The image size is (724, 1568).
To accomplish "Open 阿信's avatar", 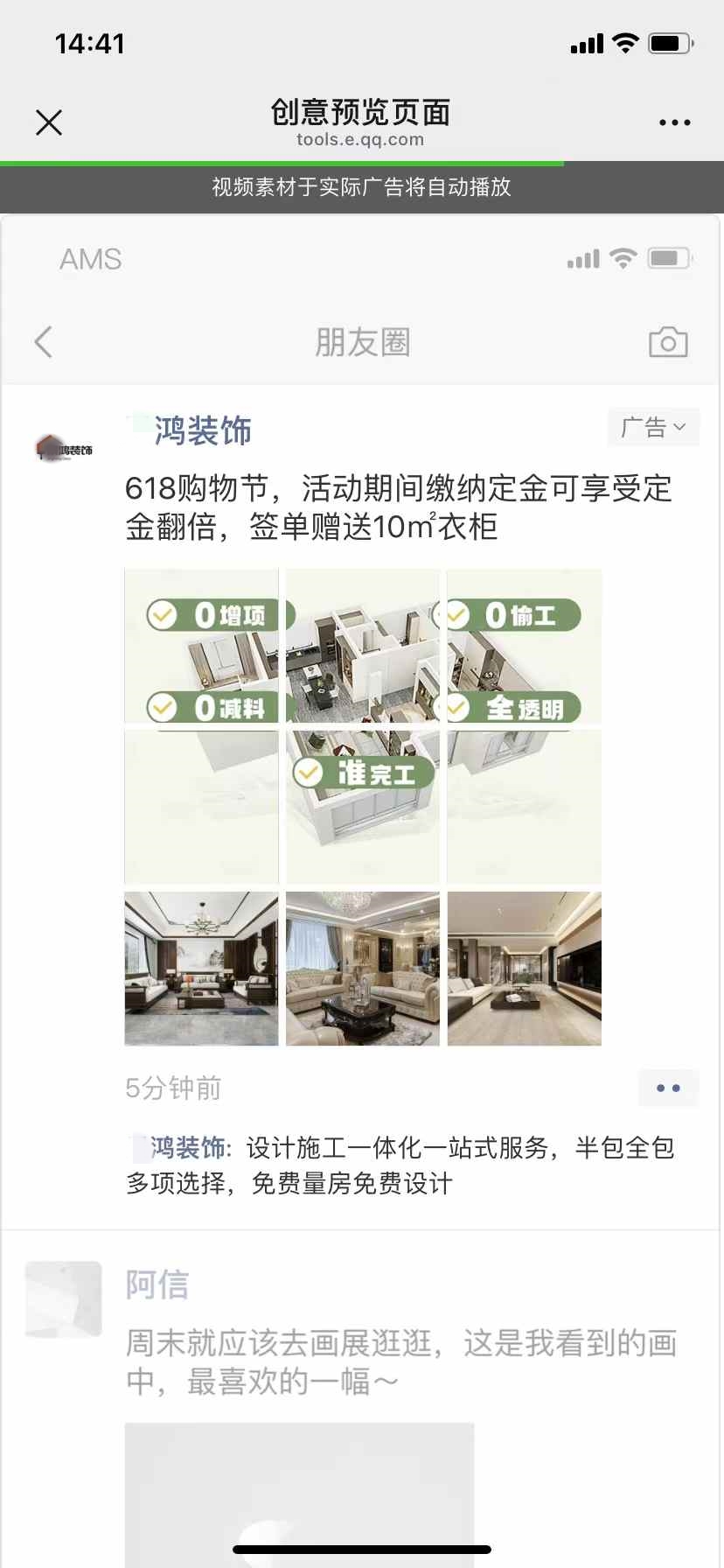I will click(x=64, y=1299).
